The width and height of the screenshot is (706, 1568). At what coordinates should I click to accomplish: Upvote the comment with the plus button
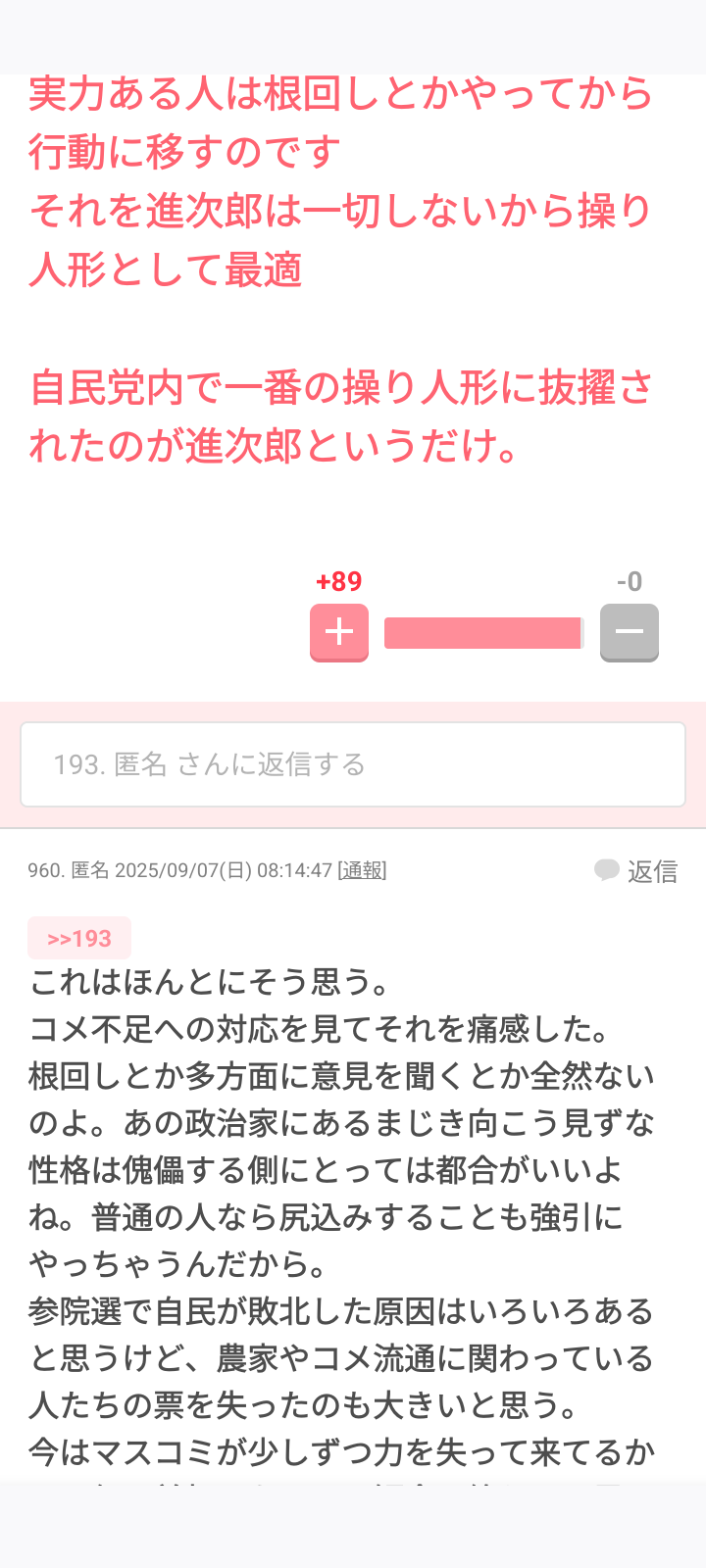(x=338, y=631)
